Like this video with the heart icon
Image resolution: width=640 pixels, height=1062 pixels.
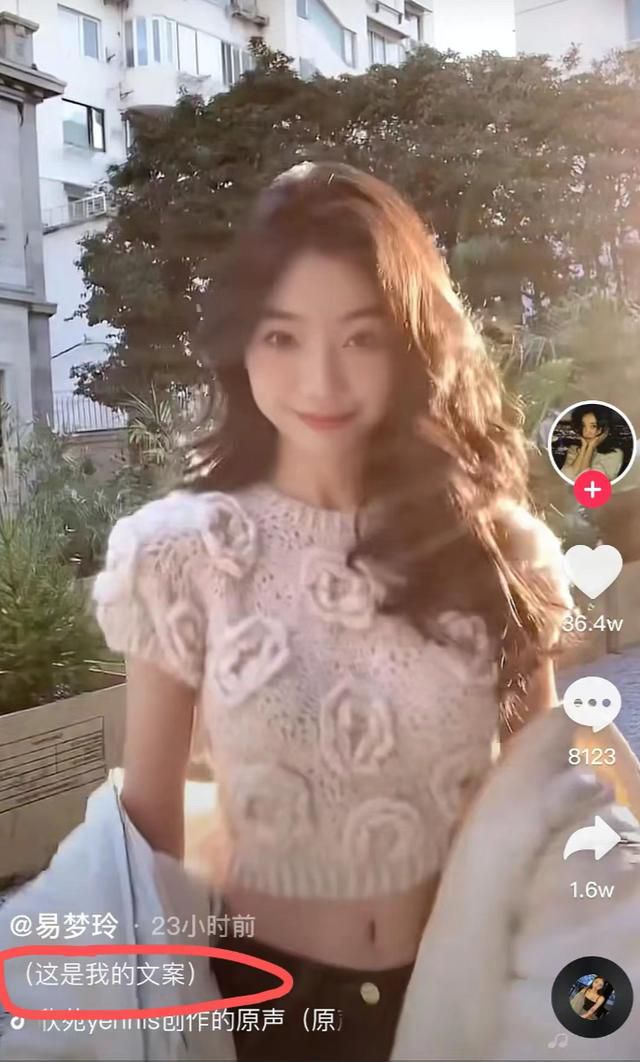(593, 571)
